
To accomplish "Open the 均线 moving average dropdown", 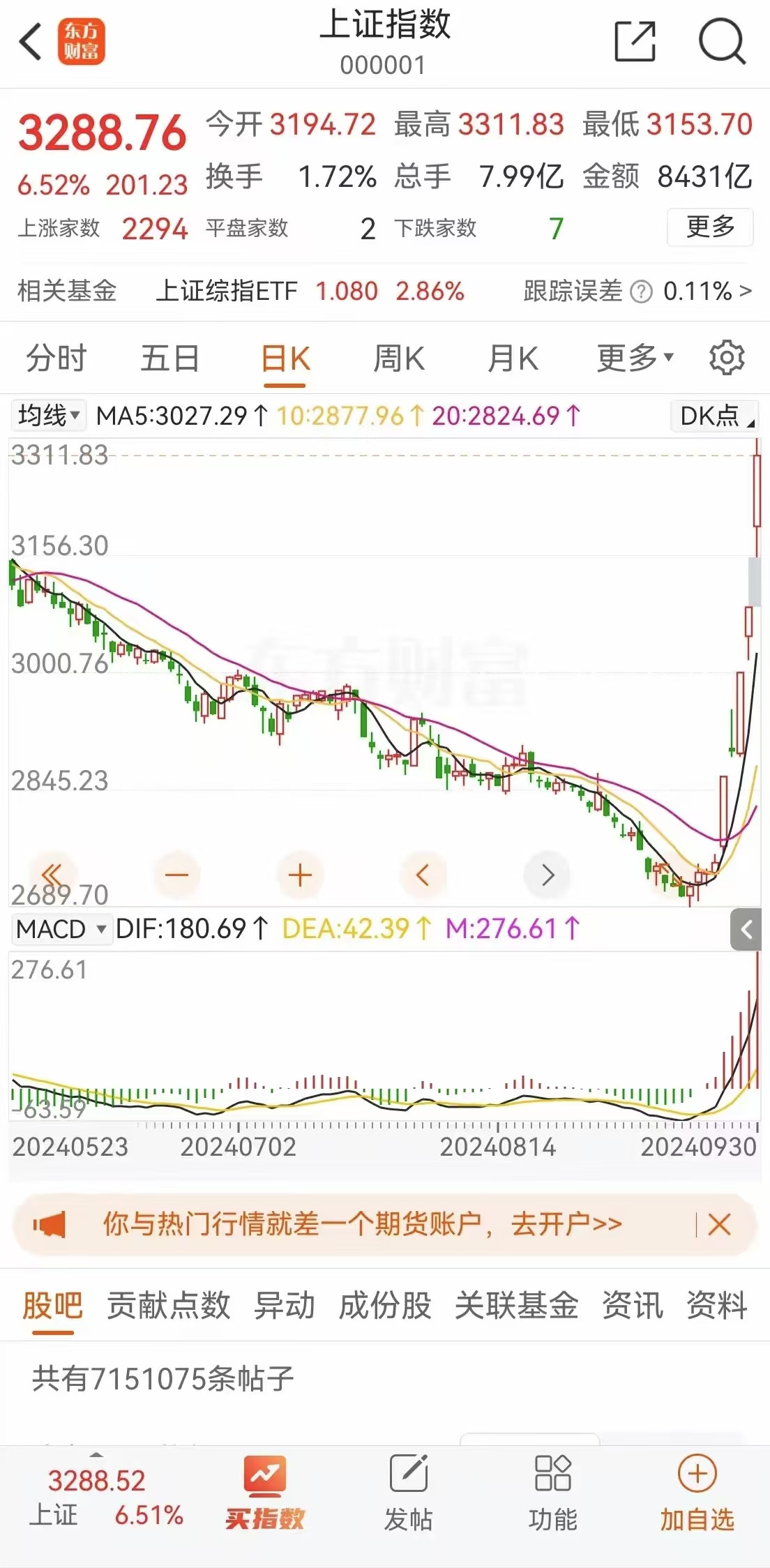I will [47, 415].
